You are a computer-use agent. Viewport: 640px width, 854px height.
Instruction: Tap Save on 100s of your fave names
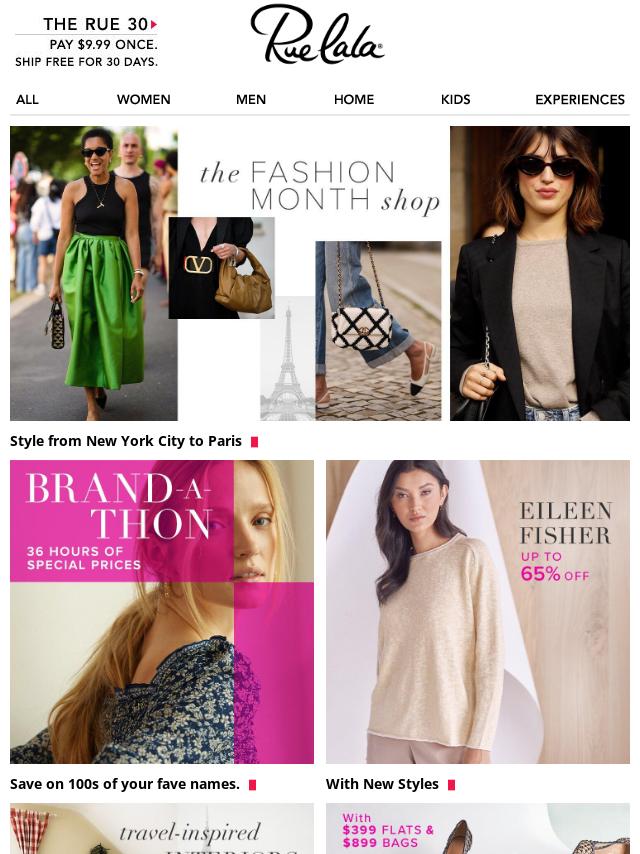125,784
